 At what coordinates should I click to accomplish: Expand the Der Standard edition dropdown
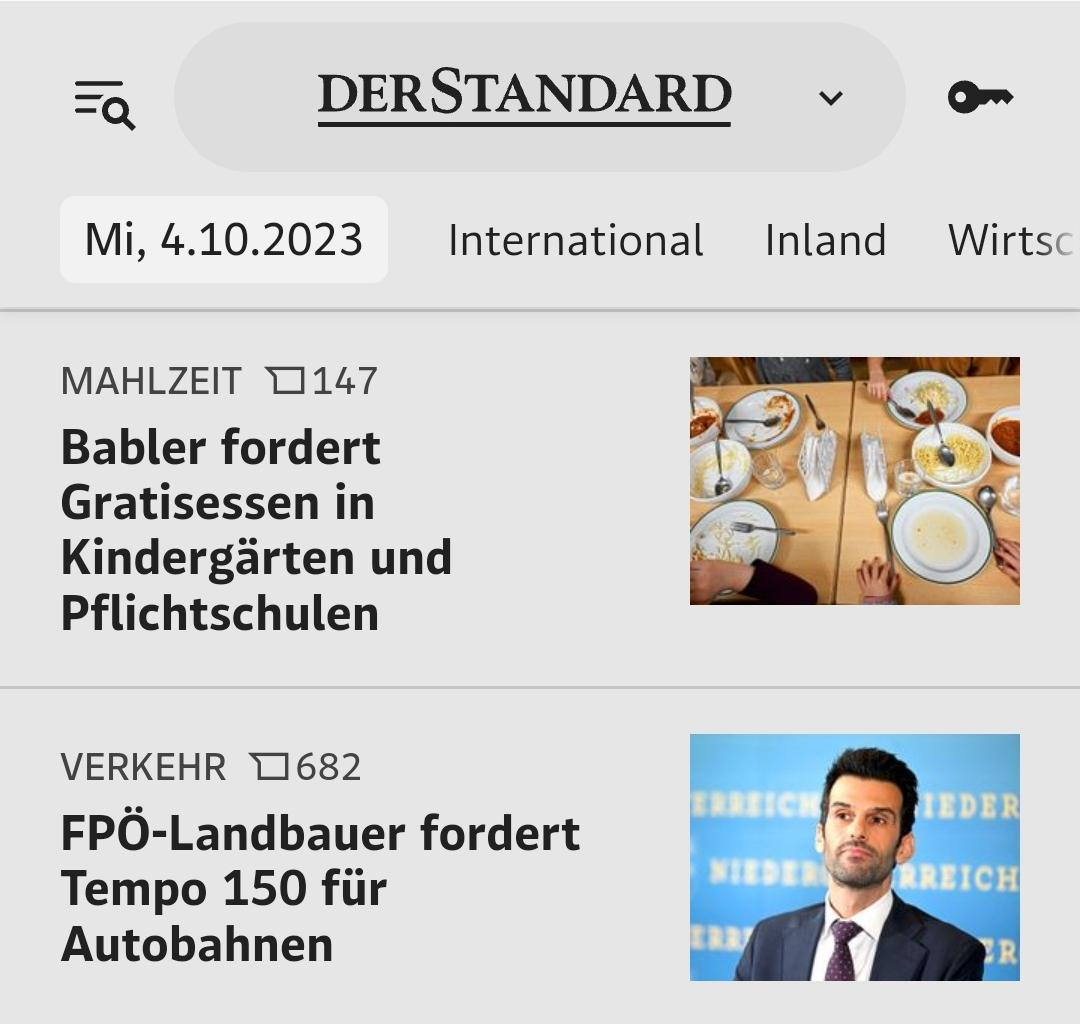coord(830,98)
